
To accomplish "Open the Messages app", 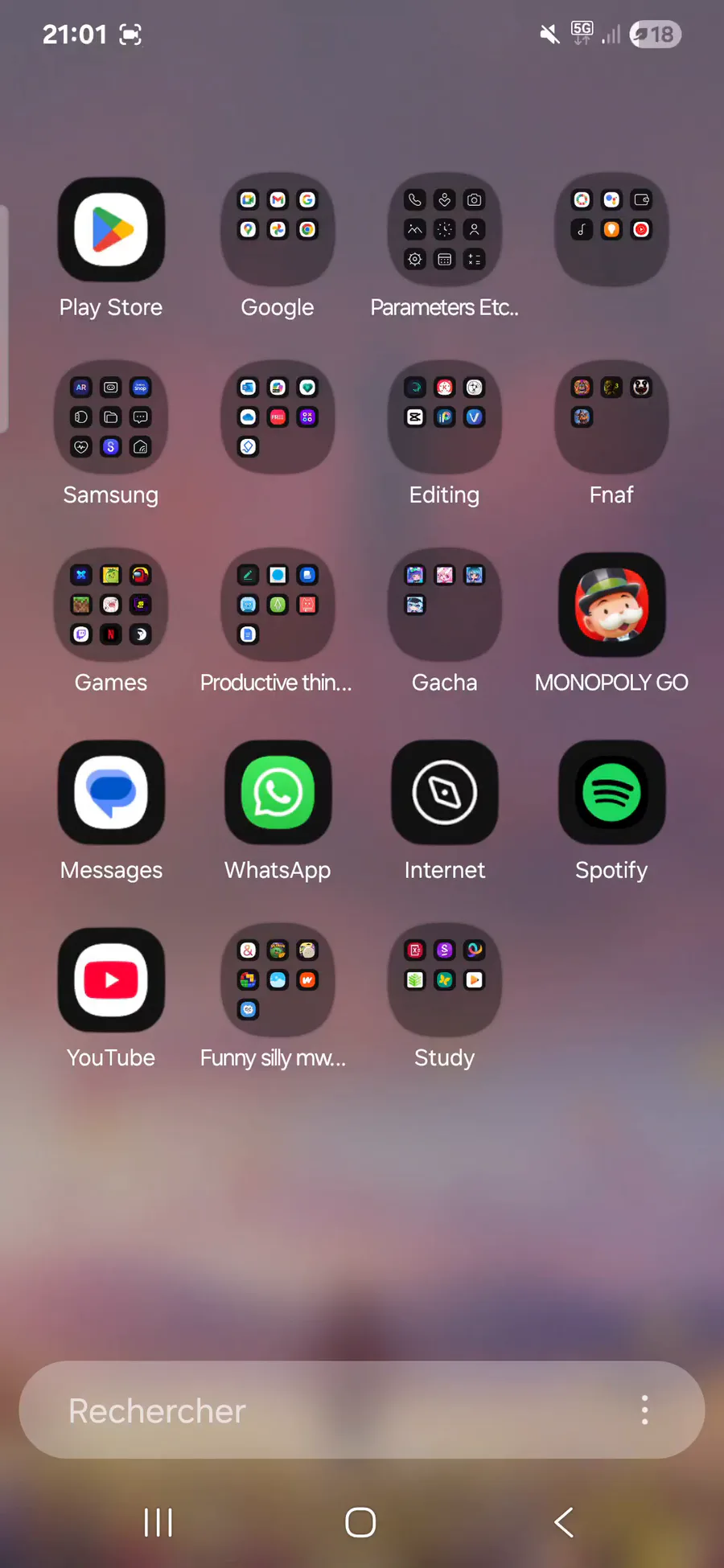I will (111, 793).
